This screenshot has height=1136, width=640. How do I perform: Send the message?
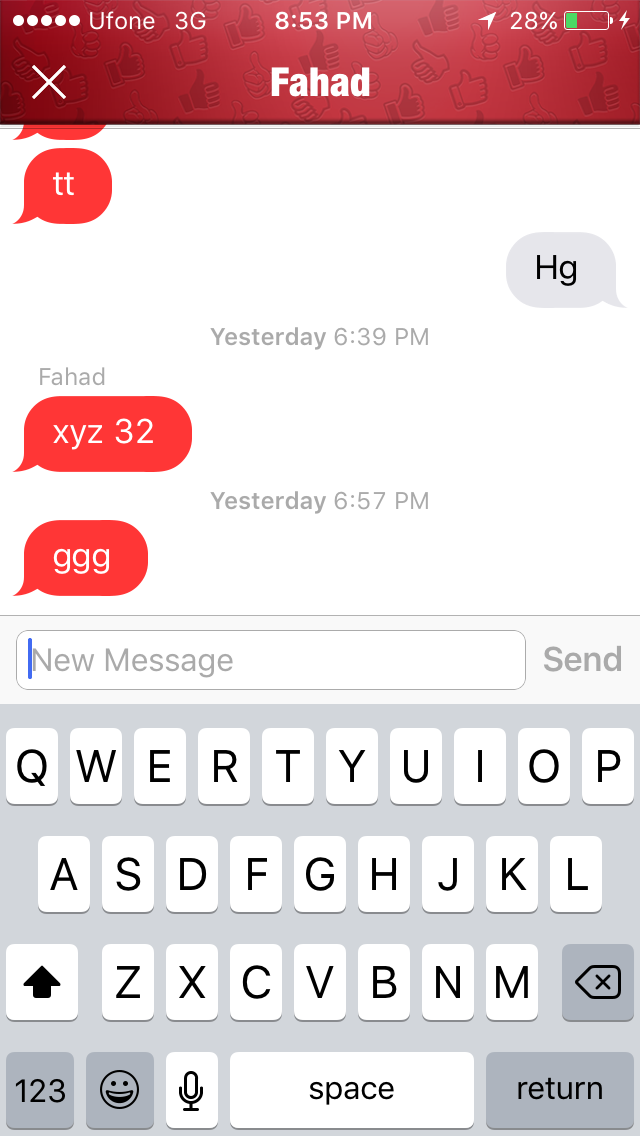click(582, 660)
